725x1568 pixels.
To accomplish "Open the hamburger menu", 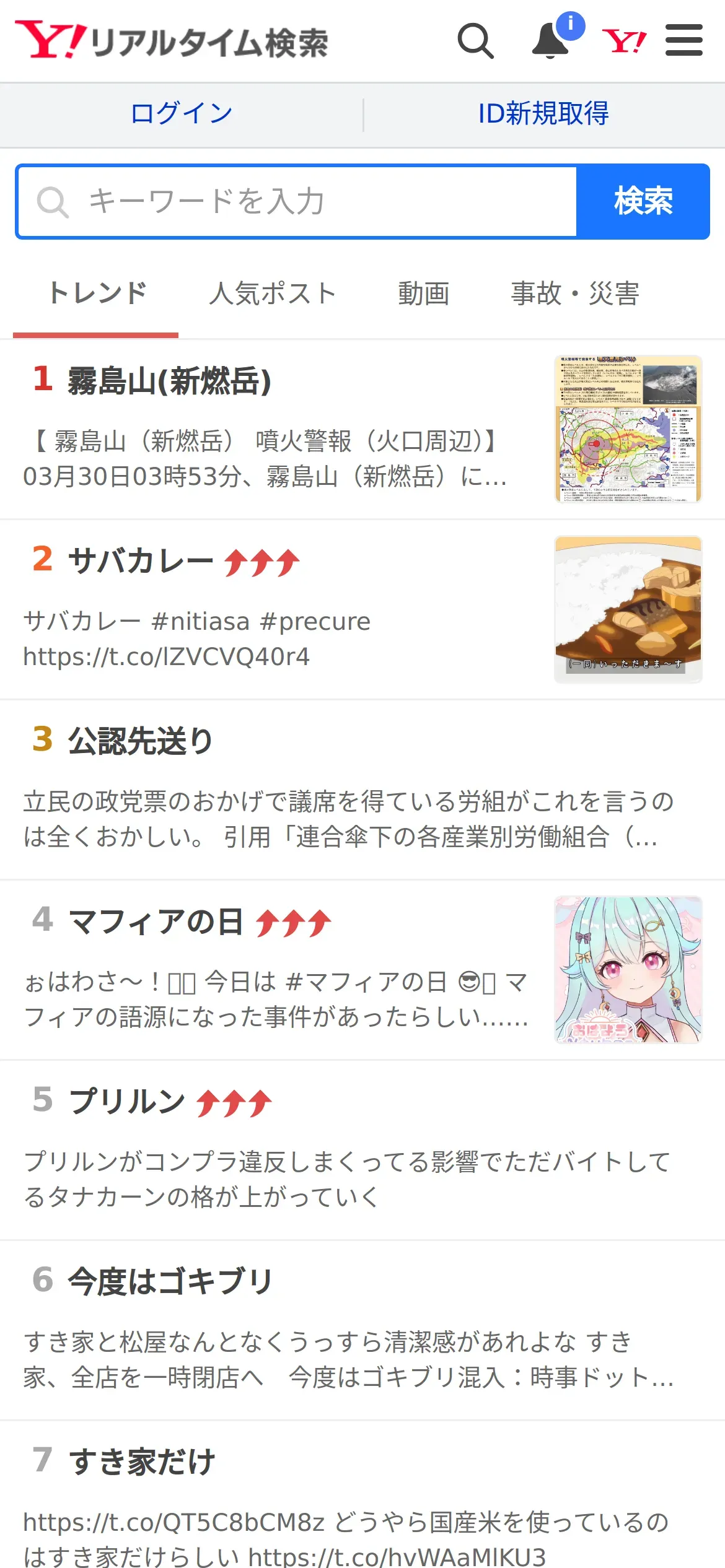I will point(684,40).
